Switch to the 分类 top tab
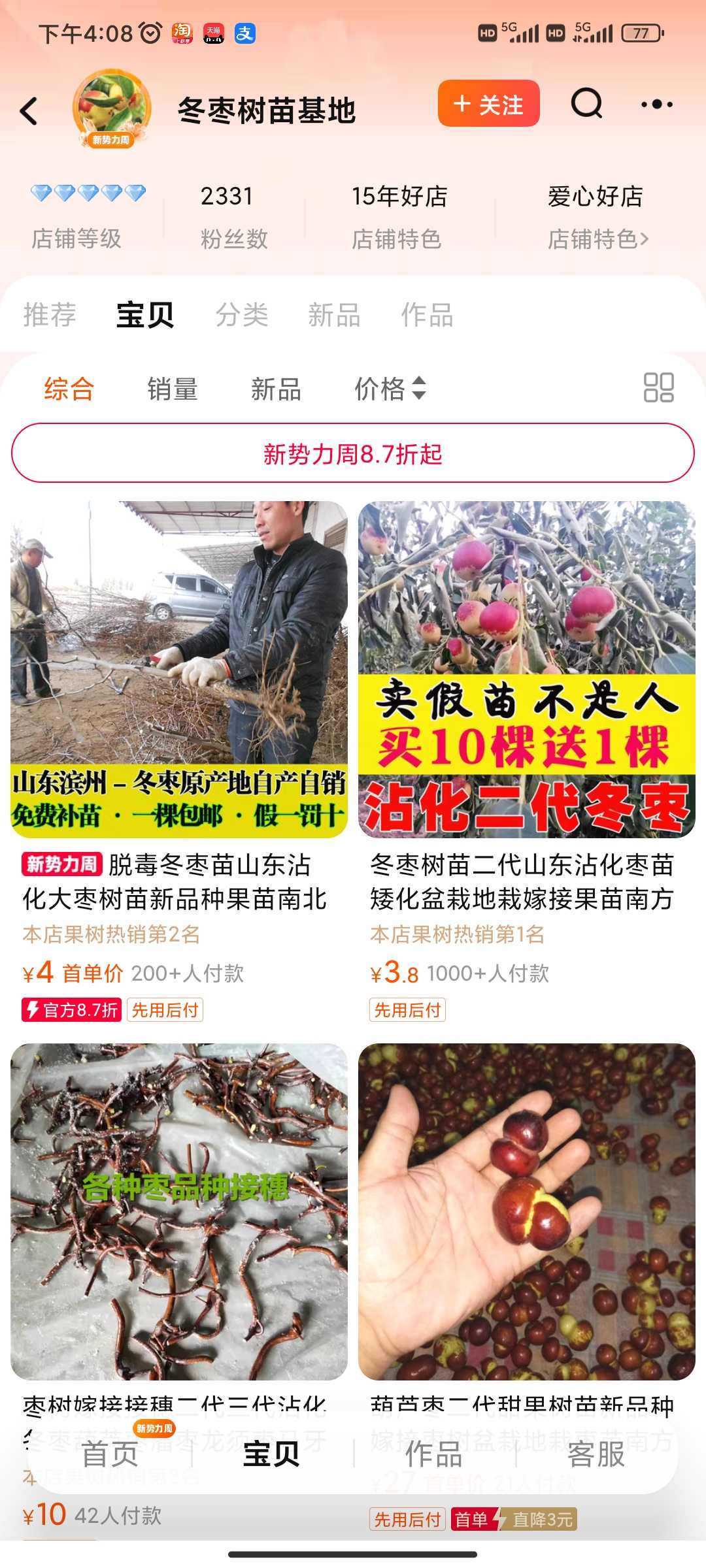Screen dimensions: 706x1568 click(x=242, y=315)
